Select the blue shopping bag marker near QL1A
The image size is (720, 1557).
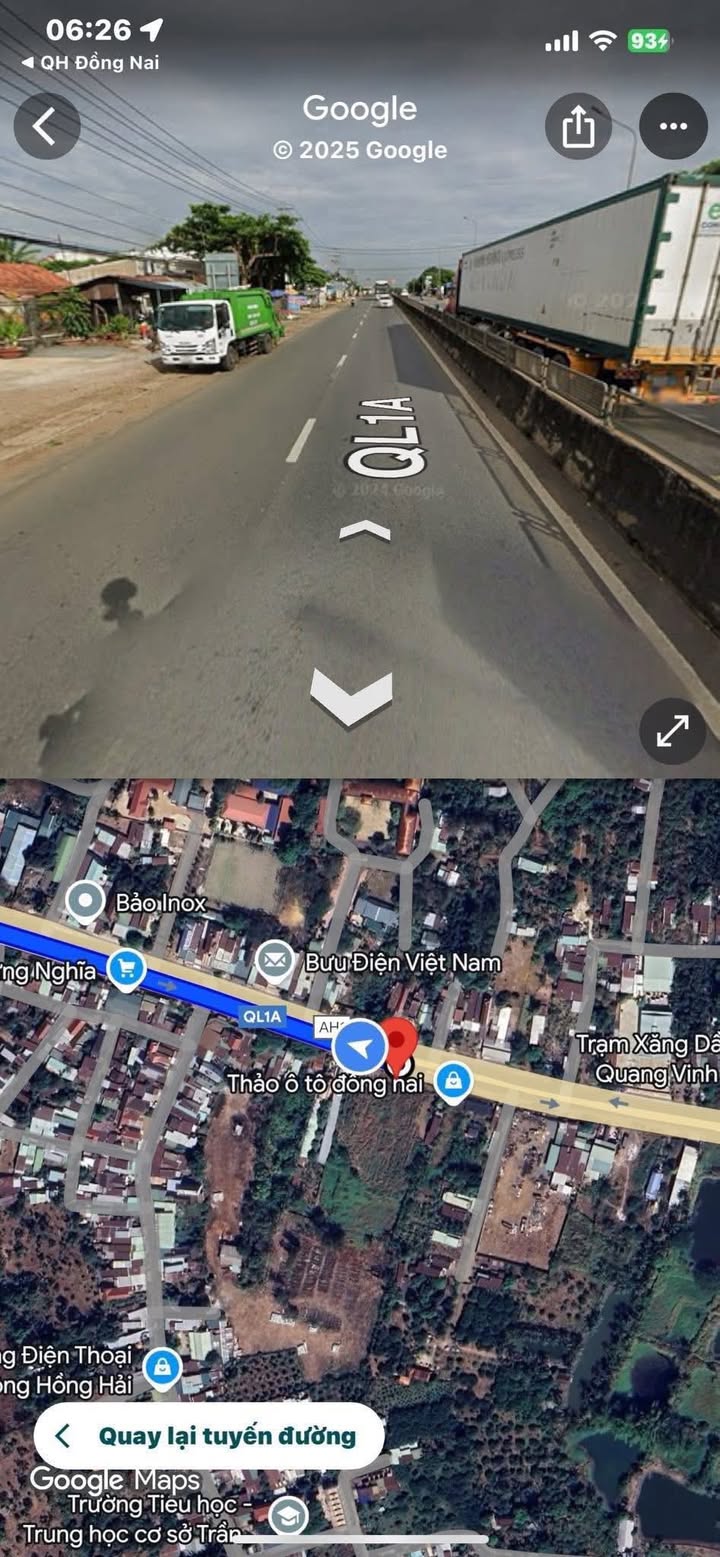pos(453,1081)
